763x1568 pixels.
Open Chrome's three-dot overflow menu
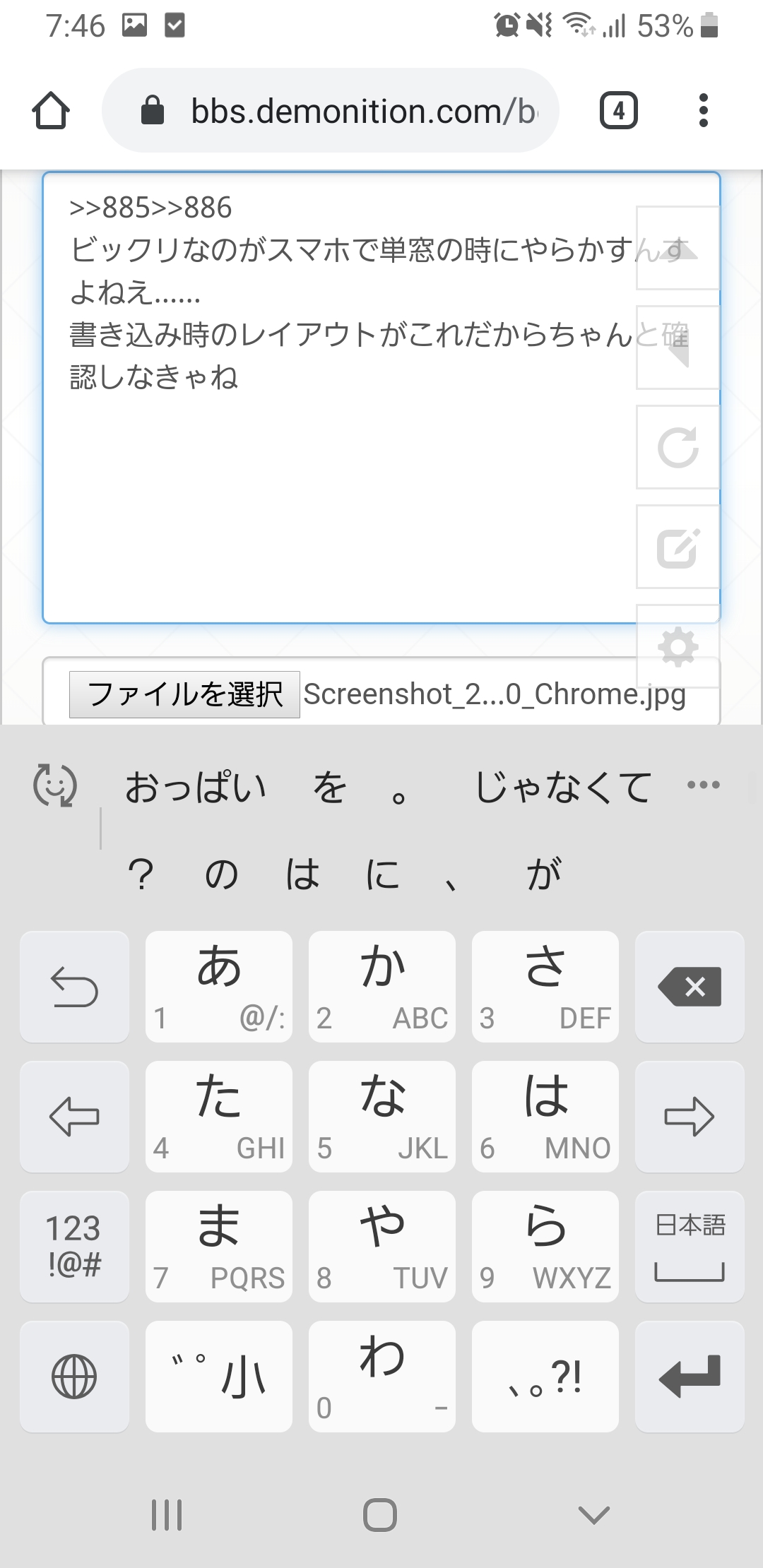click(x=703, y=111)
